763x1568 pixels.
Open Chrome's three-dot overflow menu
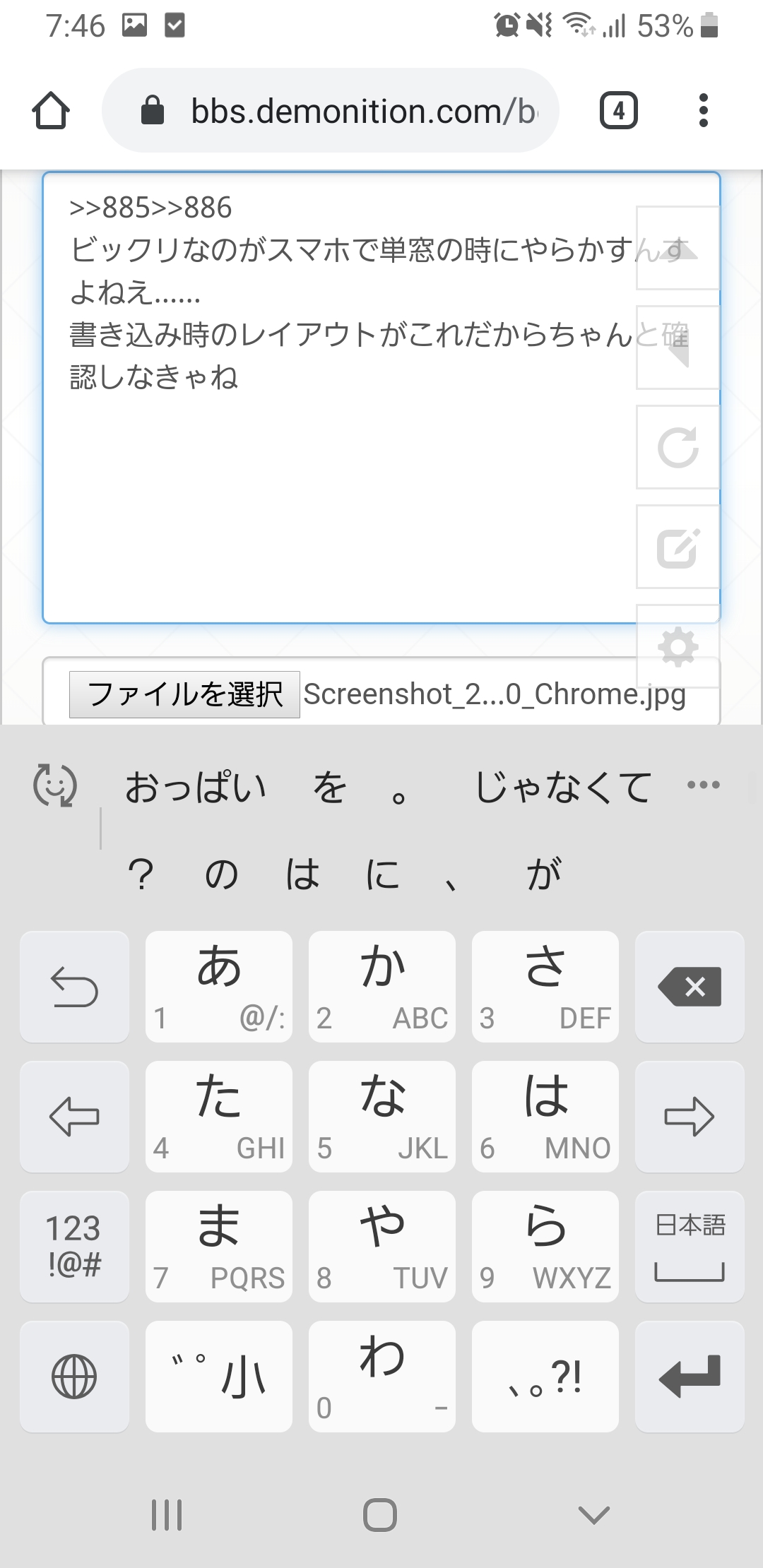click(x=703, y=111)
